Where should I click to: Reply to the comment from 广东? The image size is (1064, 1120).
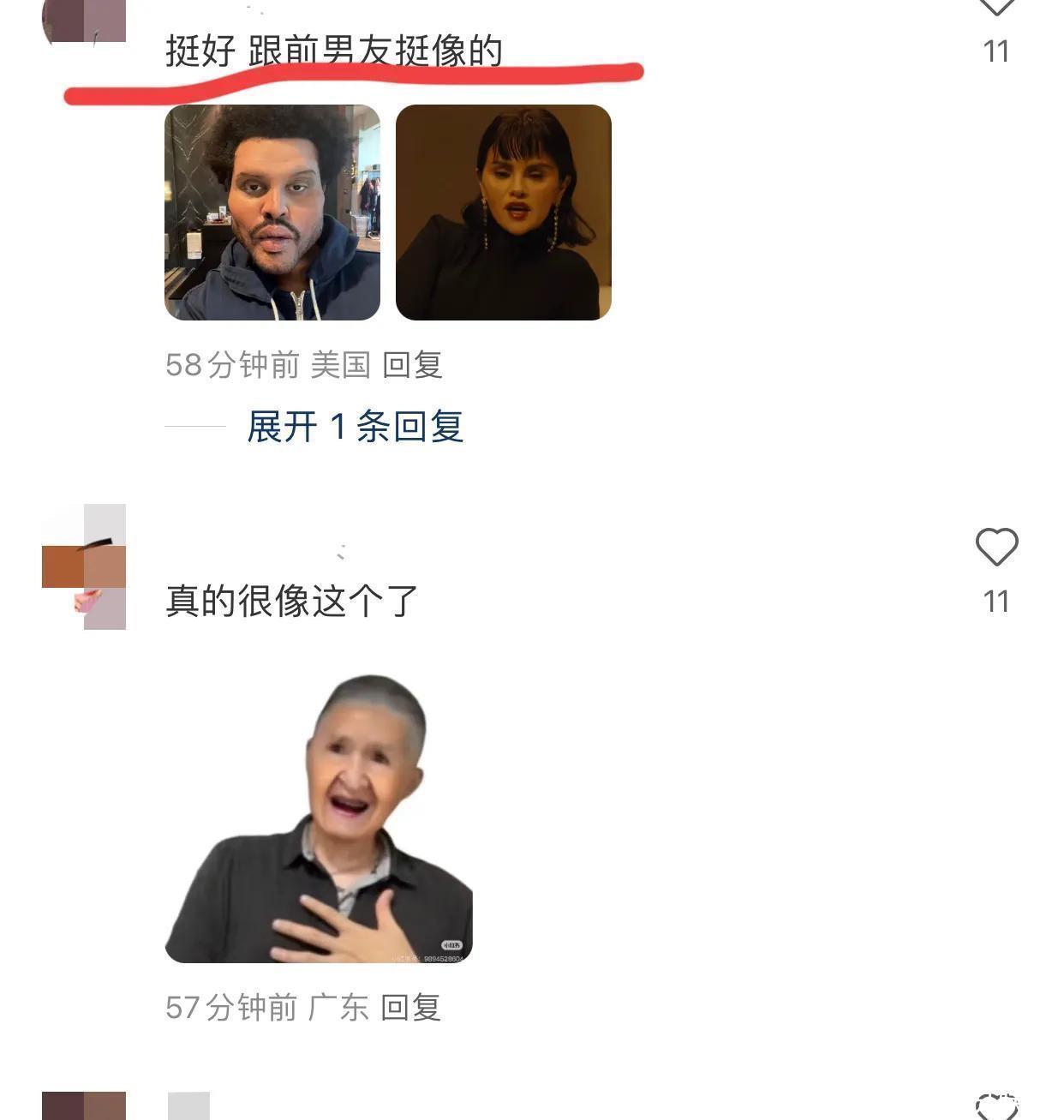[x=410, y=1008]
